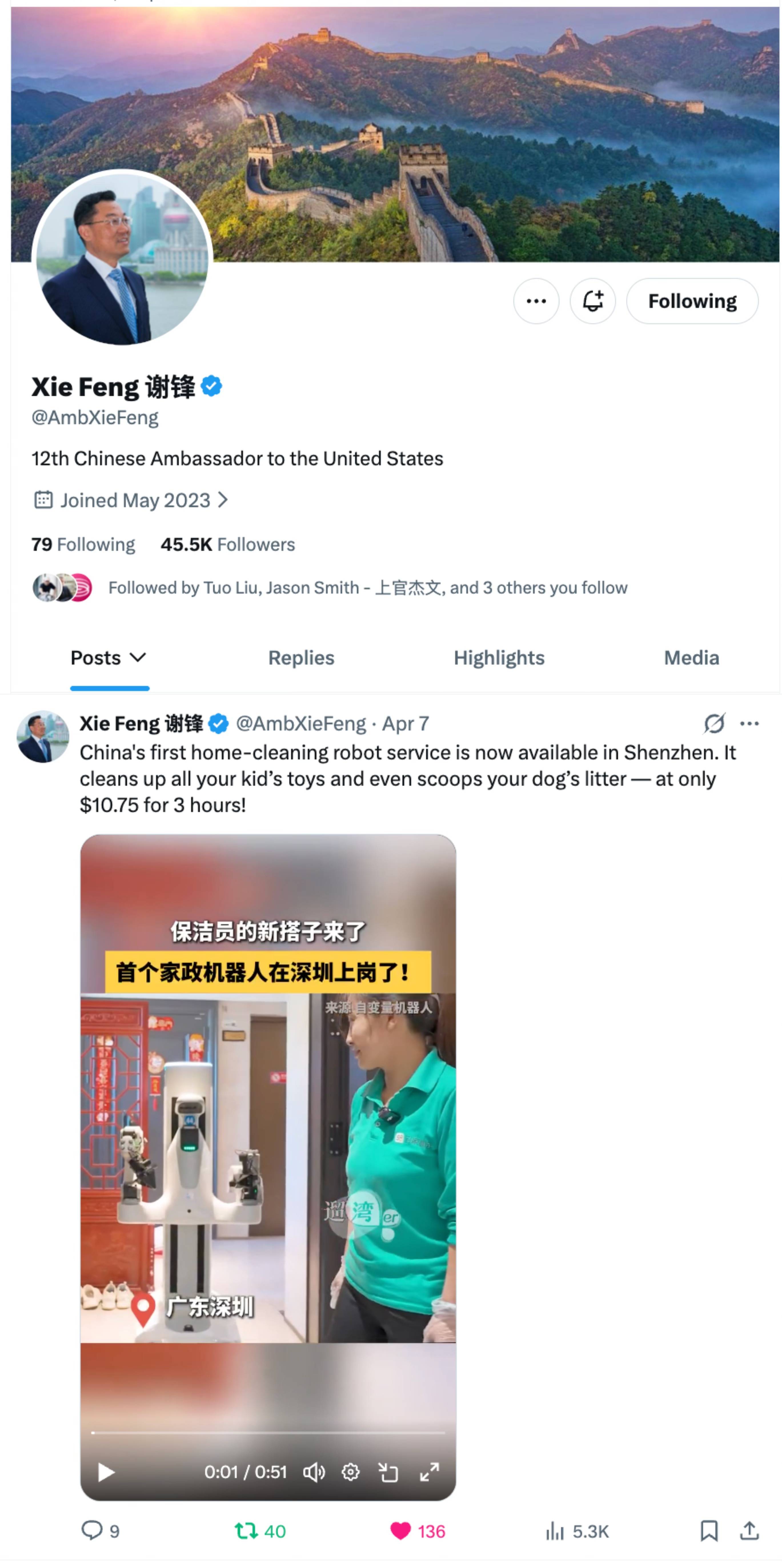Open the Apr 7 post's overflow menu
This screenshot has height=1568, width=782.
click(x=749, y=723)
